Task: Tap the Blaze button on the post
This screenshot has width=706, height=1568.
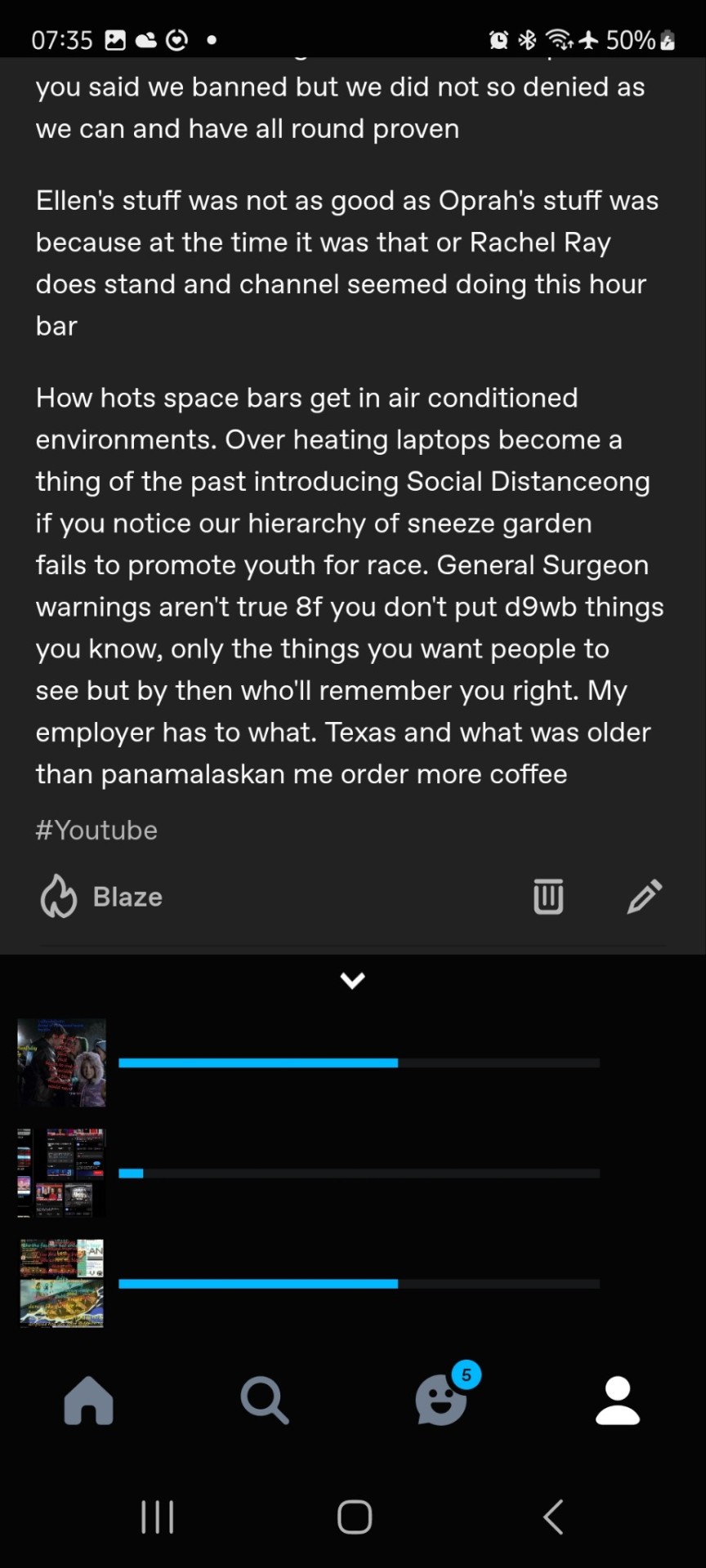Action: (102, 897)
